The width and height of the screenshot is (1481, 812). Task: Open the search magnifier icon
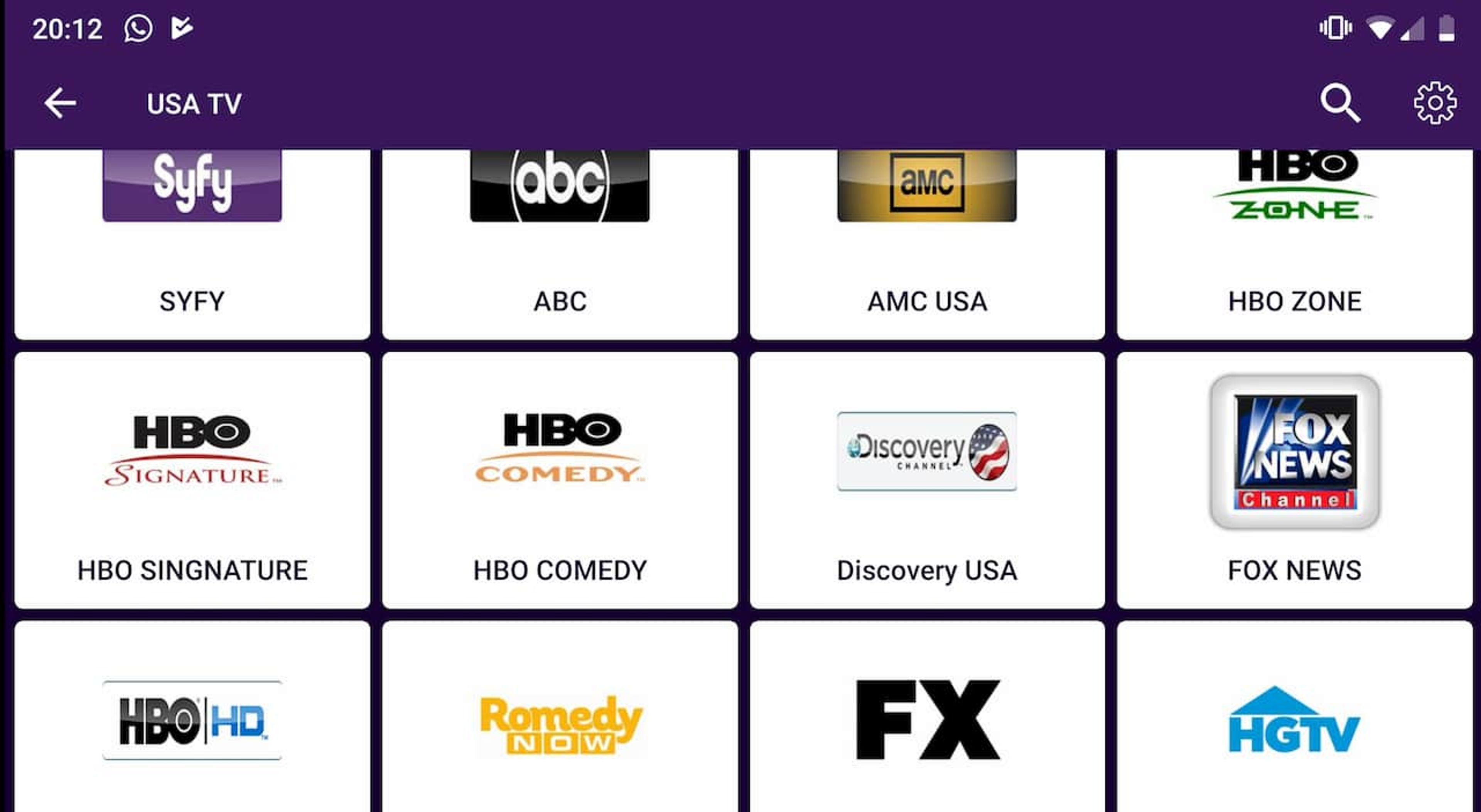click(x=1339, y=103)
